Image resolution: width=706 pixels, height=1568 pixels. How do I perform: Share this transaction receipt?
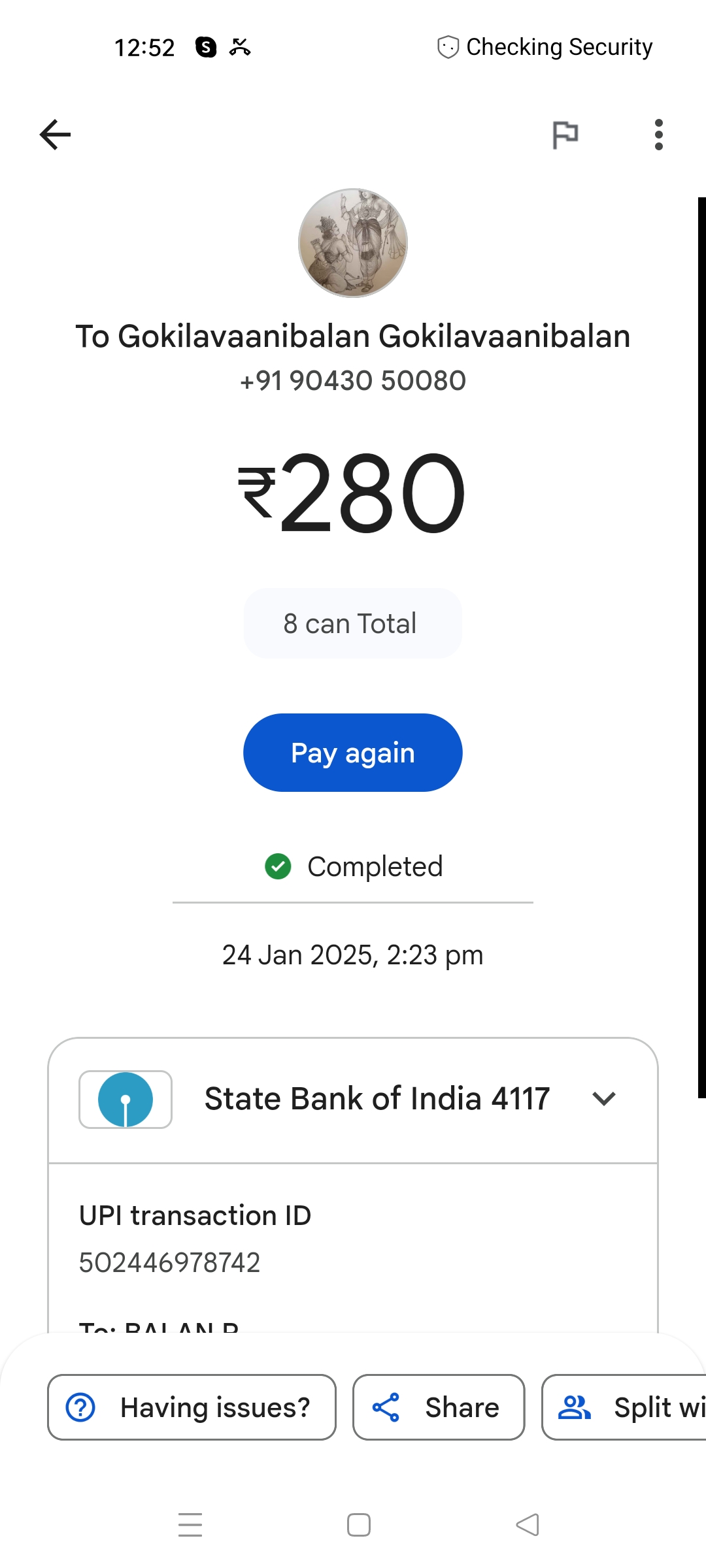[x=439, y=1407]
